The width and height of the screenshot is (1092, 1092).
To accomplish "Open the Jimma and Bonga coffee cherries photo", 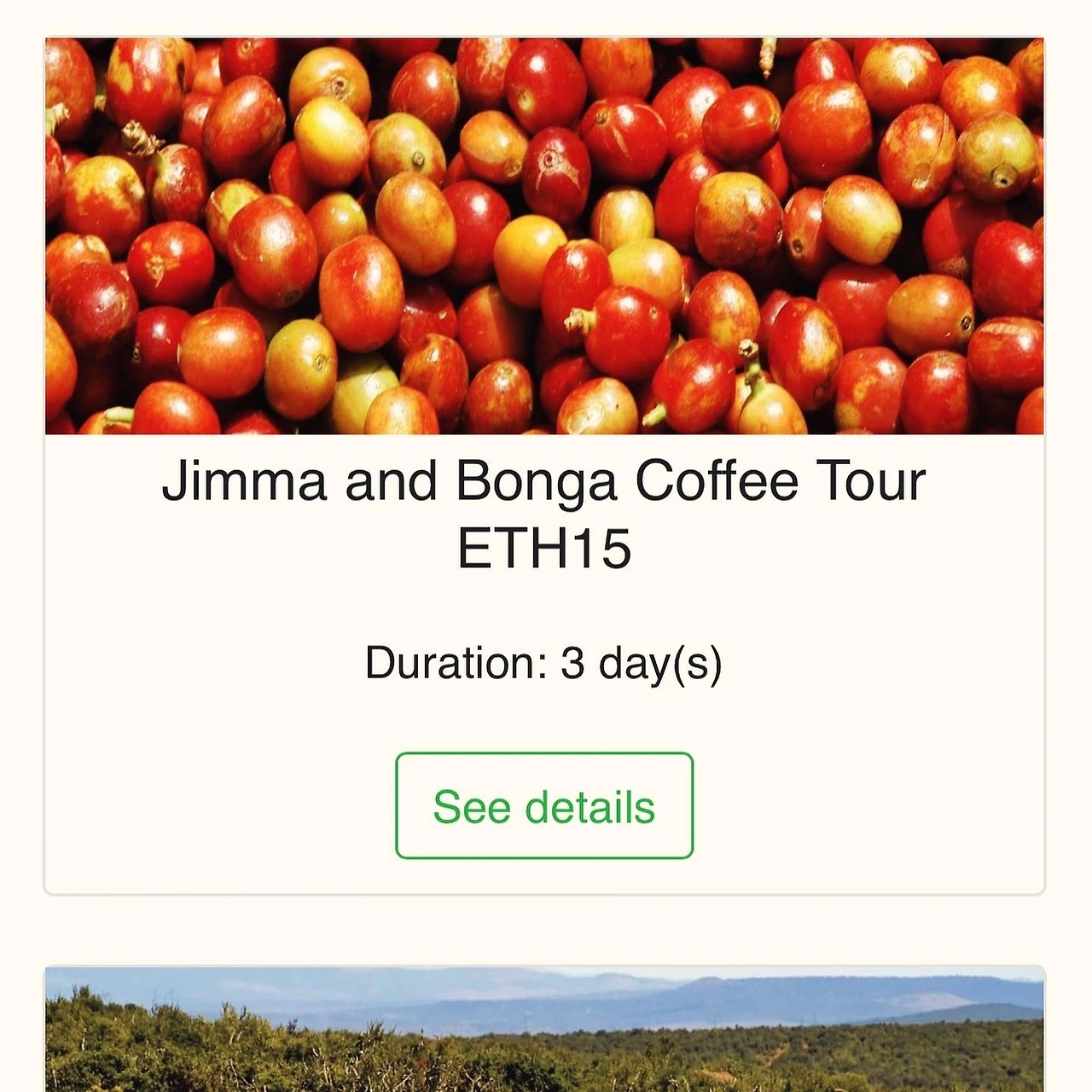I will point(544,235).
